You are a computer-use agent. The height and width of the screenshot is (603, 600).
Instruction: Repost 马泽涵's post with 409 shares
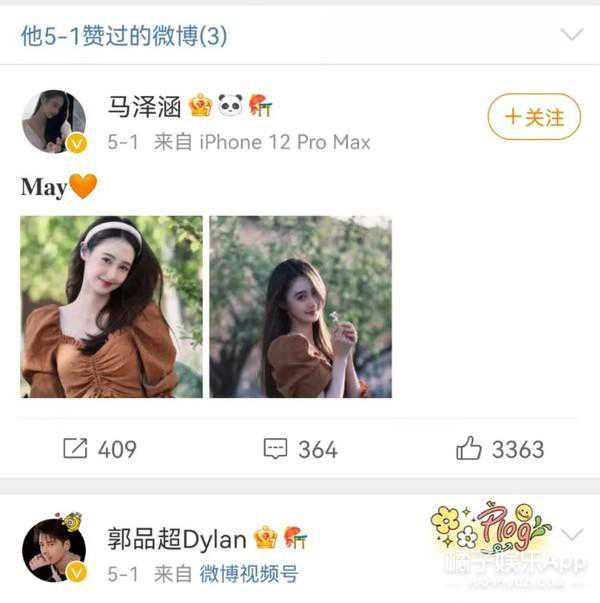[99, 449]
